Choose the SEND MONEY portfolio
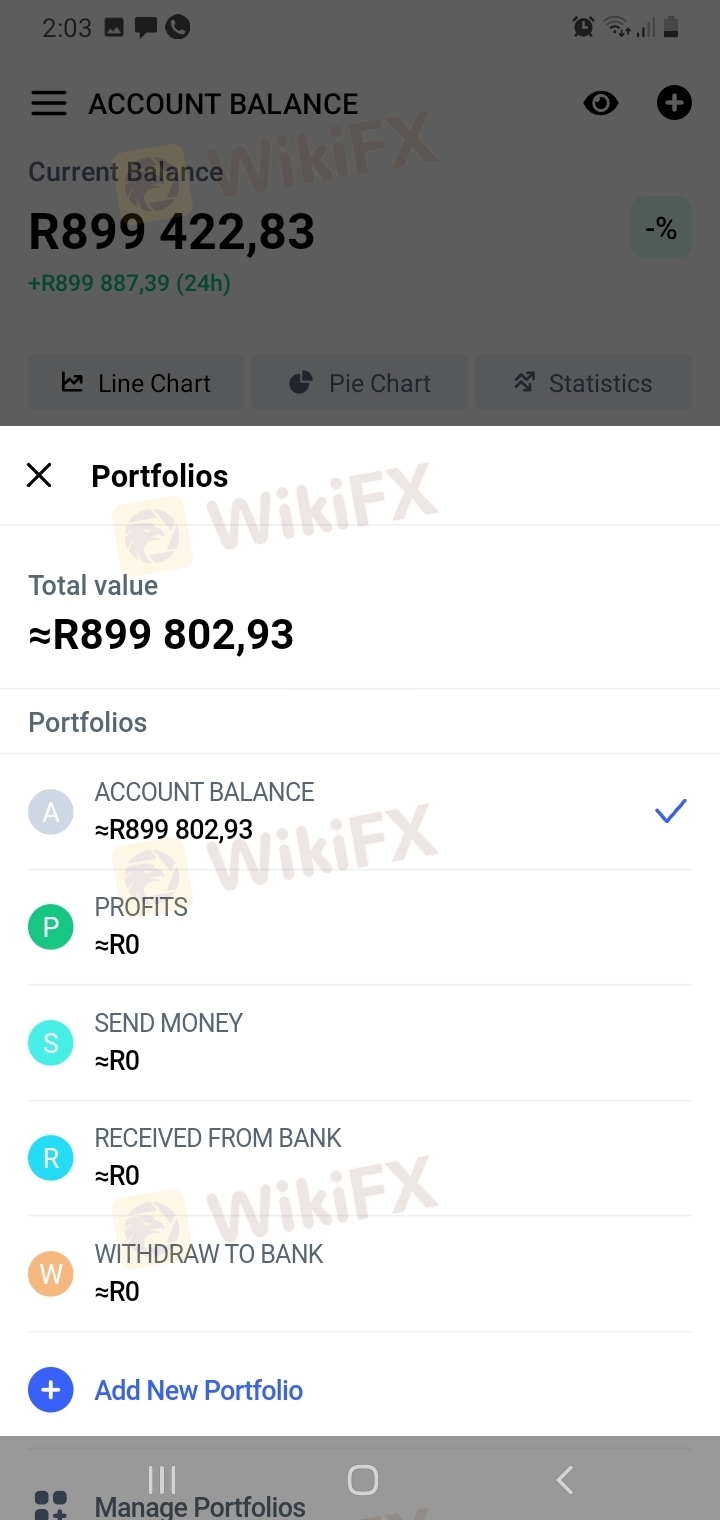The image size is (720, 1520). [360, 1042]
